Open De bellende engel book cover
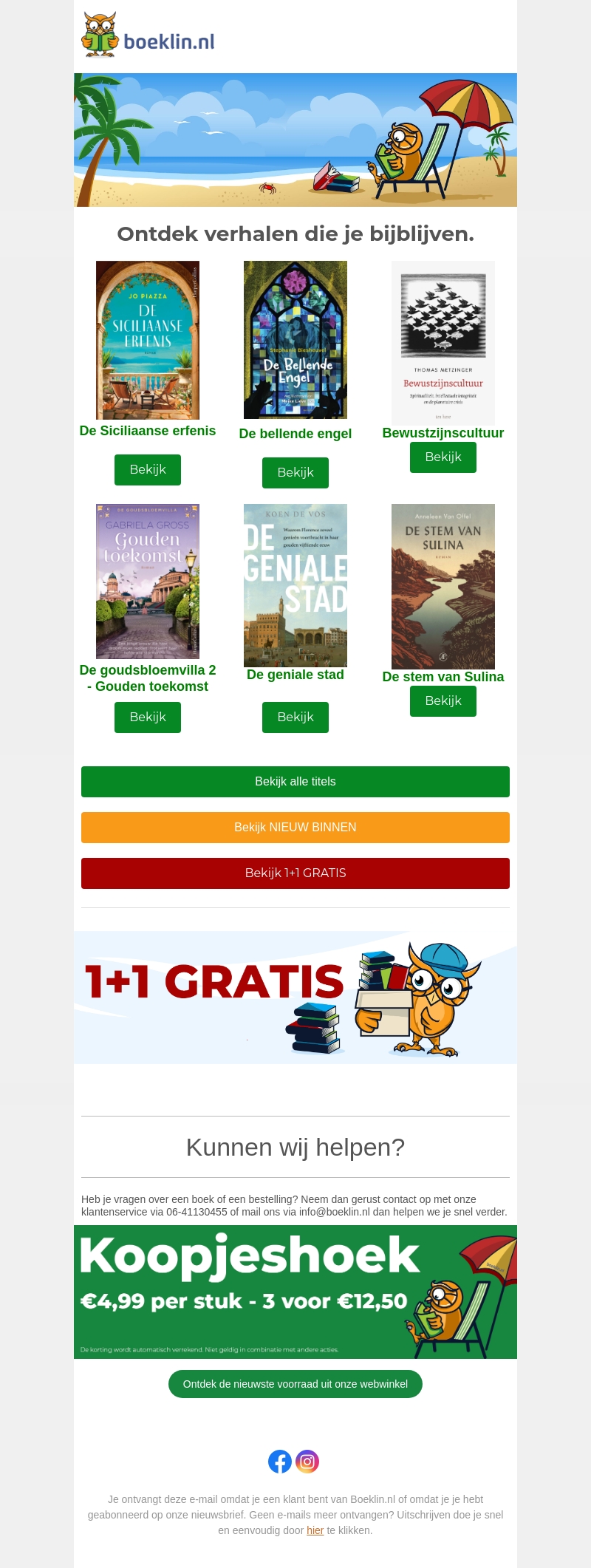Image resolution: width=591 pixels, height=1568 pixels. coord(295,340)
